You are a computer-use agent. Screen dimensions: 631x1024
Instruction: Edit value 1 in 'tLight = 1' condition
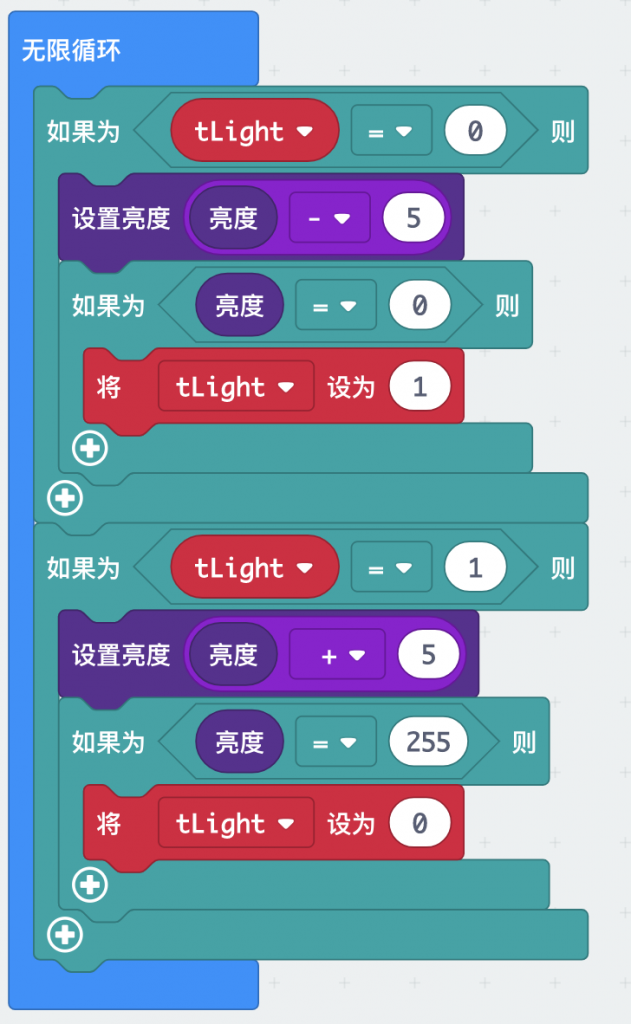pyautogui.click(x=475, y=568)
